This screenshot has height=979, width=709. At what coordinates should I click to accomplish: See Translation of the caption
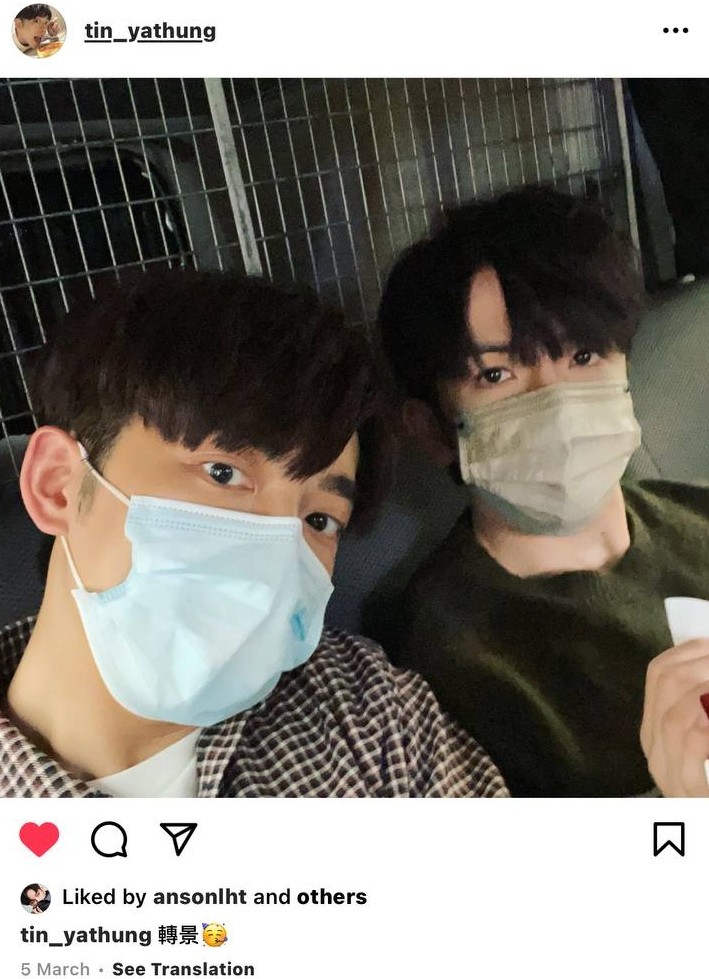pyautogui.click(x=183, y=968)
